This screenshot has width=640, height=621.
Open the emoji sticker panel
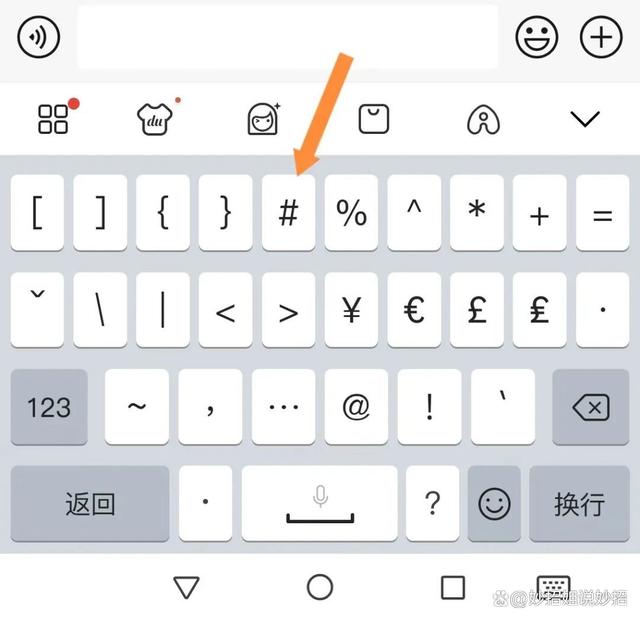(537, 38)
